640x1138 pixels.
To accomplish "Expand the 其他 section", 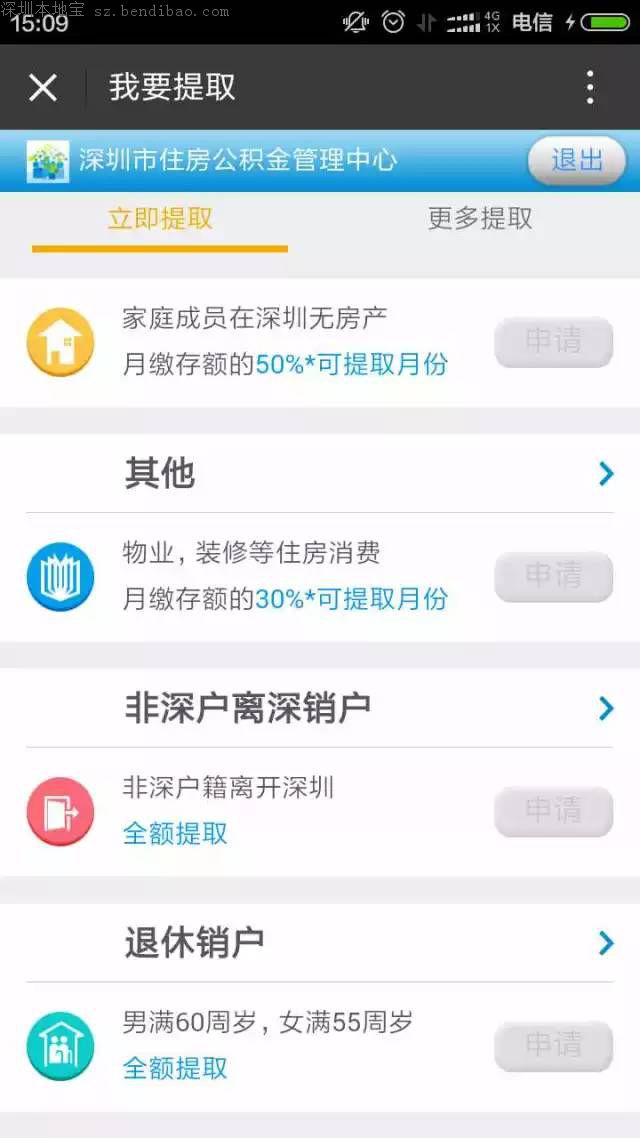I will tap(605, 474).
